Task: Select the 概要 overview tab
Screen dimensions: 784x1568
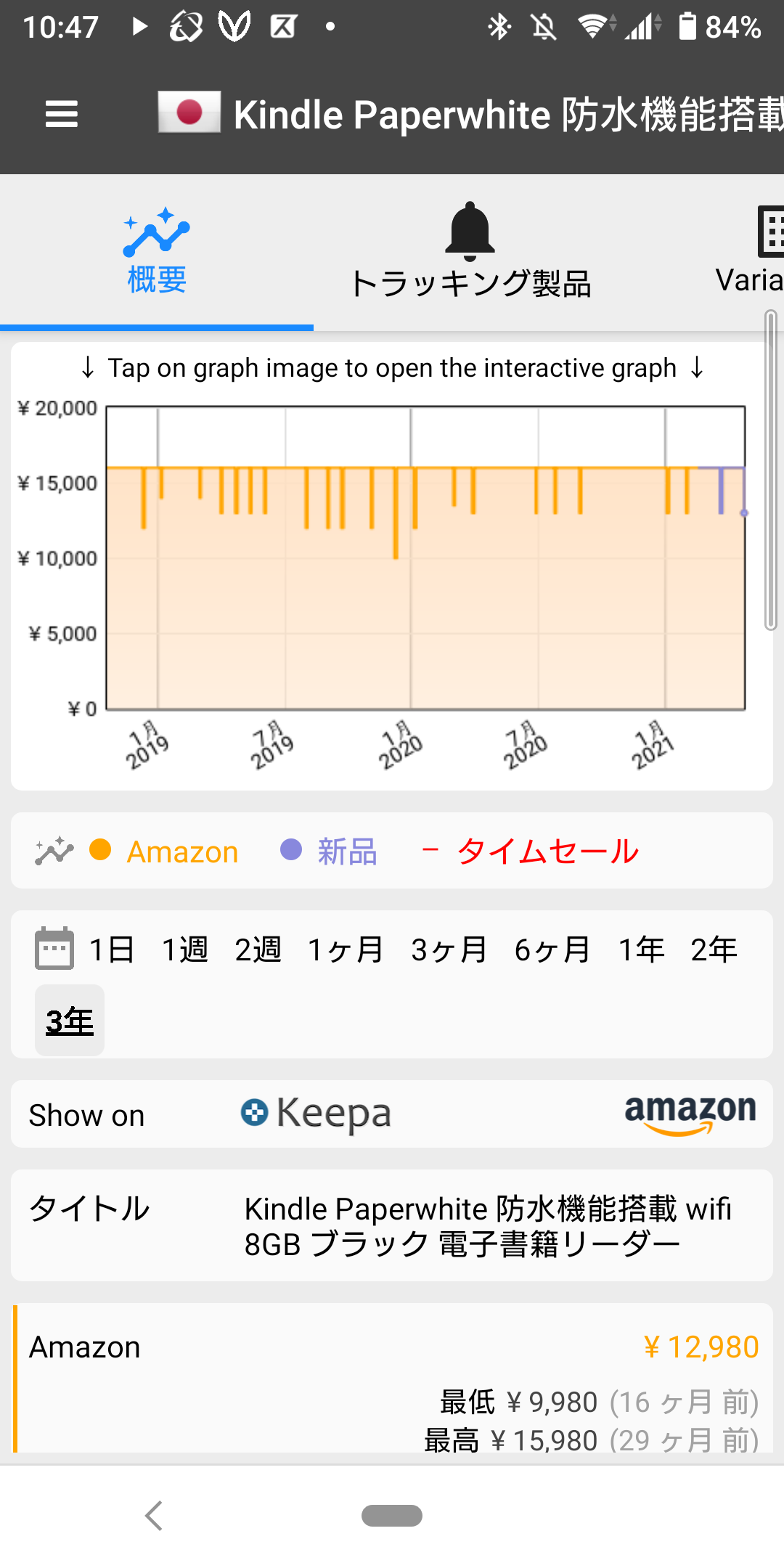Action: click(x=157, y=250)
